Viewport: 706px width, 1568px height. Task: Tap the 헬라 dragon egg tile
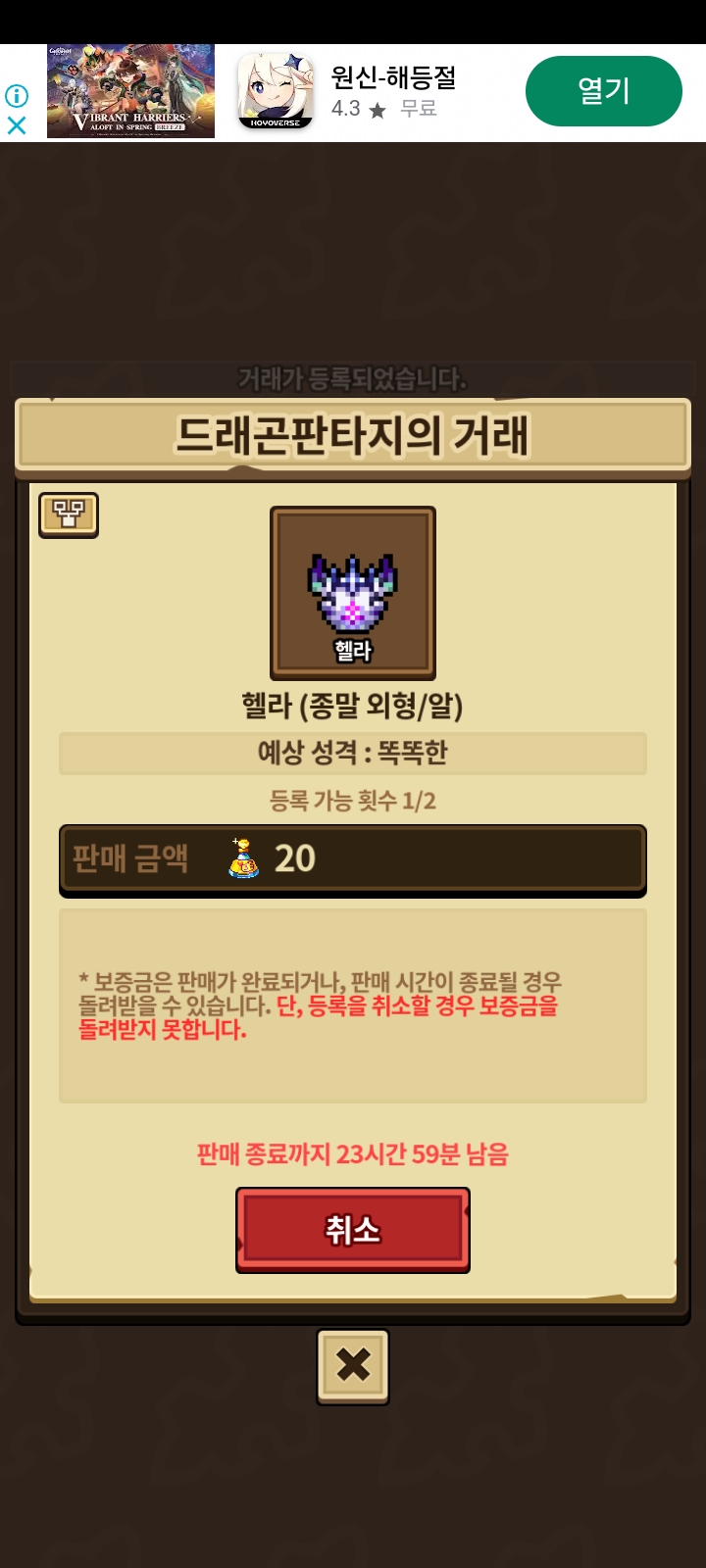353,593
